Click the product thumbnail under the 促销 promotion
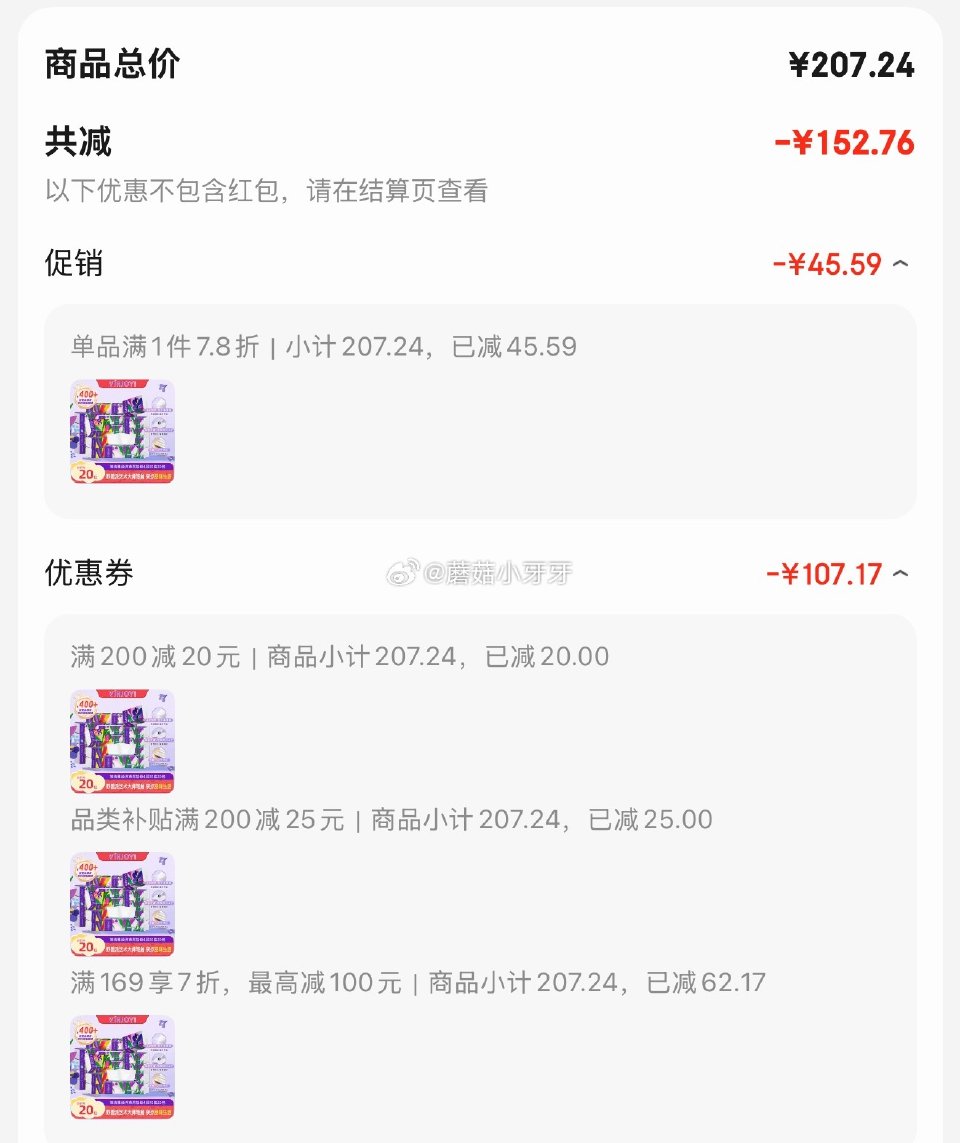This screenshot has width=960, height=1143. [121, 432]
